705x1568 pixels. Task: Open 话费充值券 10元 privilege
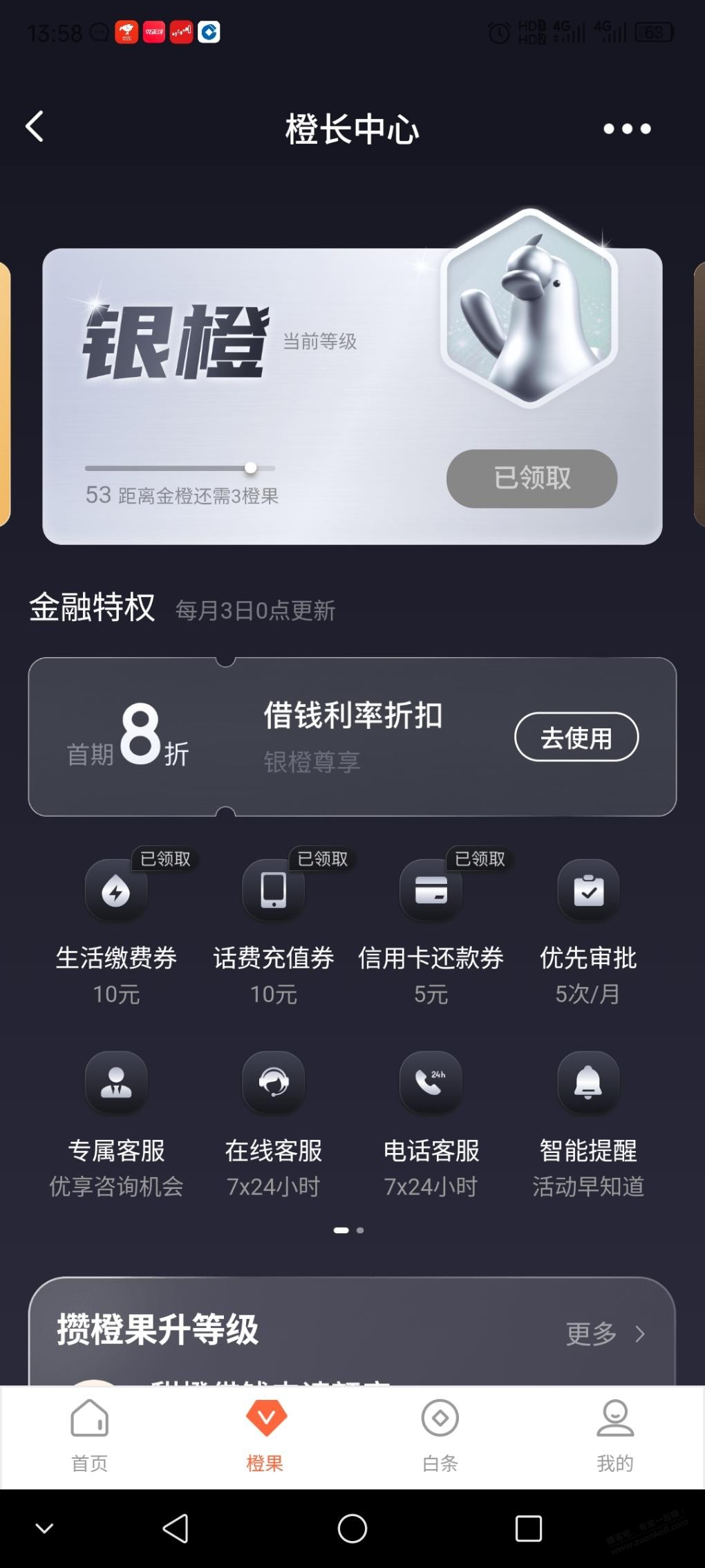coord(274,892)
